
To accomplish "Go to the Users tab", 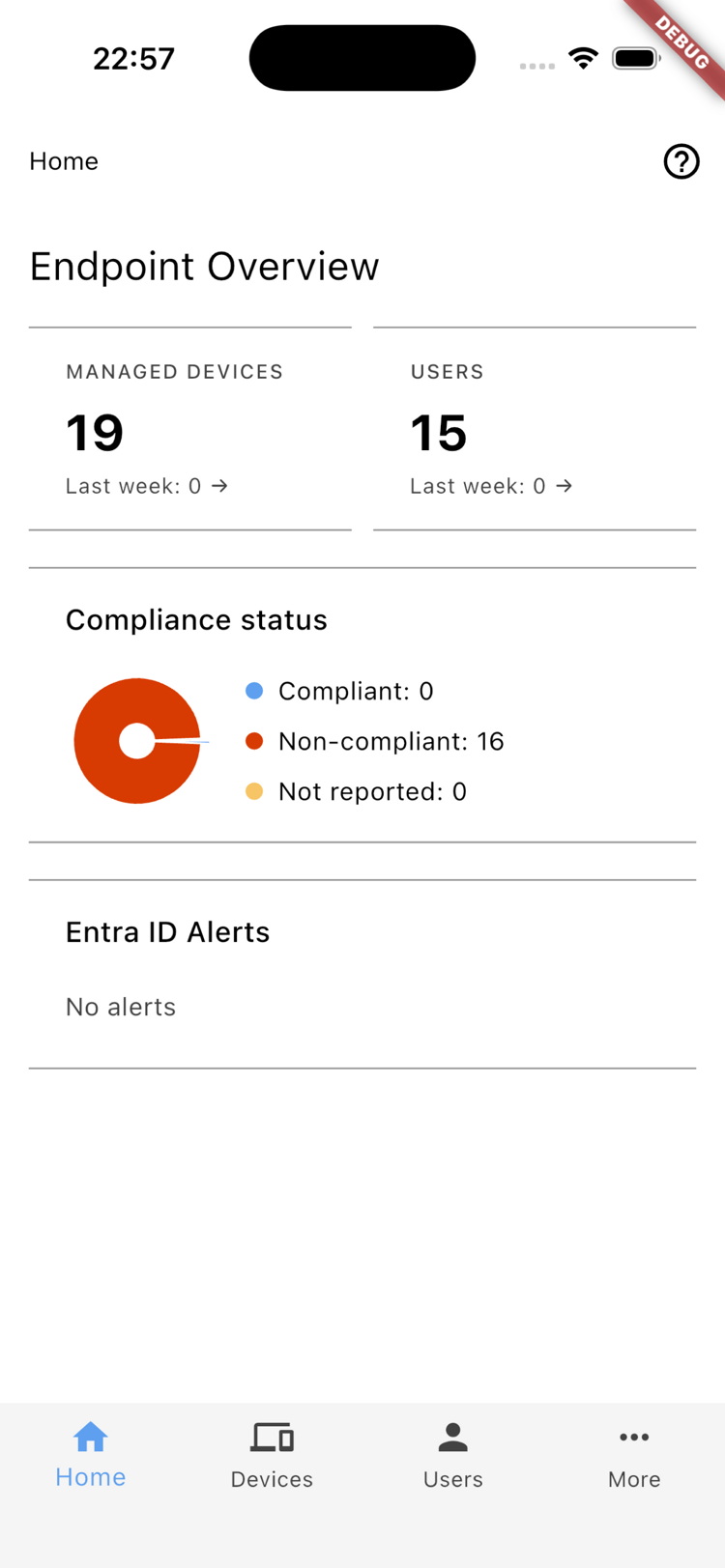I will pyautogui.click(x=452, y=1455).
